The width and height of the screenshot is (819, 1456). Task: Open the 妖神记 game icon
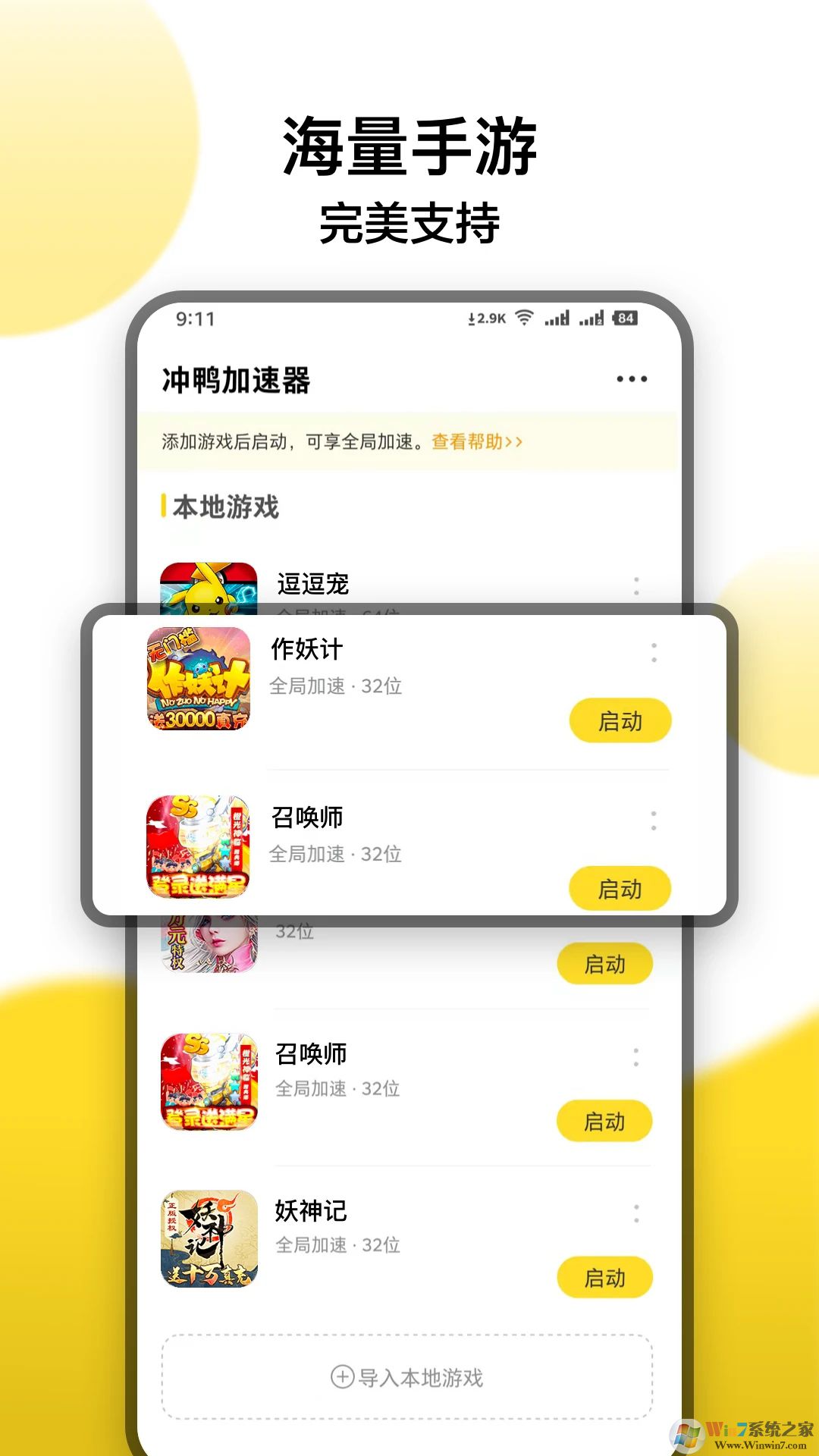[210, 1244]
